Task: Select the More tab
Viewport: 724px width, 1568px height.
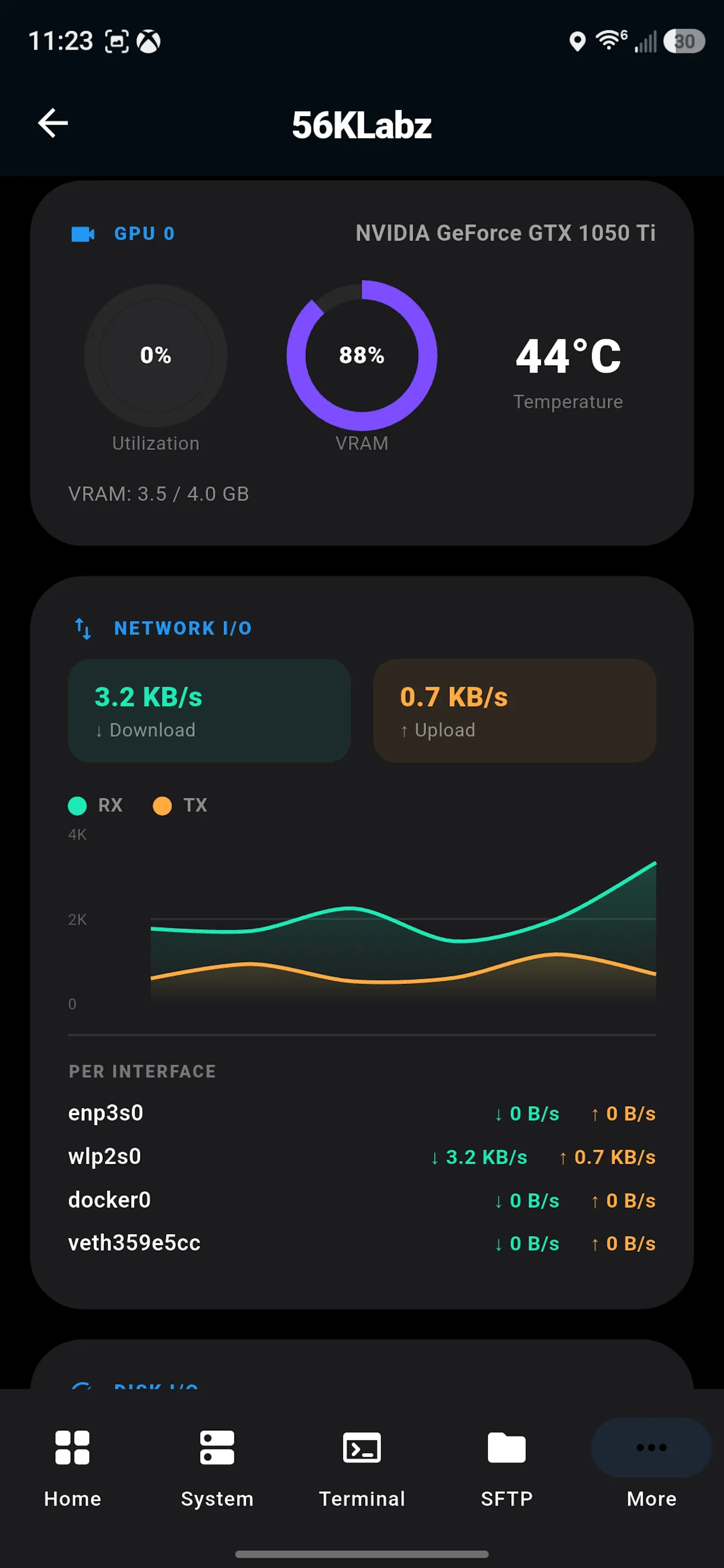Action: tap(652, 1468)
